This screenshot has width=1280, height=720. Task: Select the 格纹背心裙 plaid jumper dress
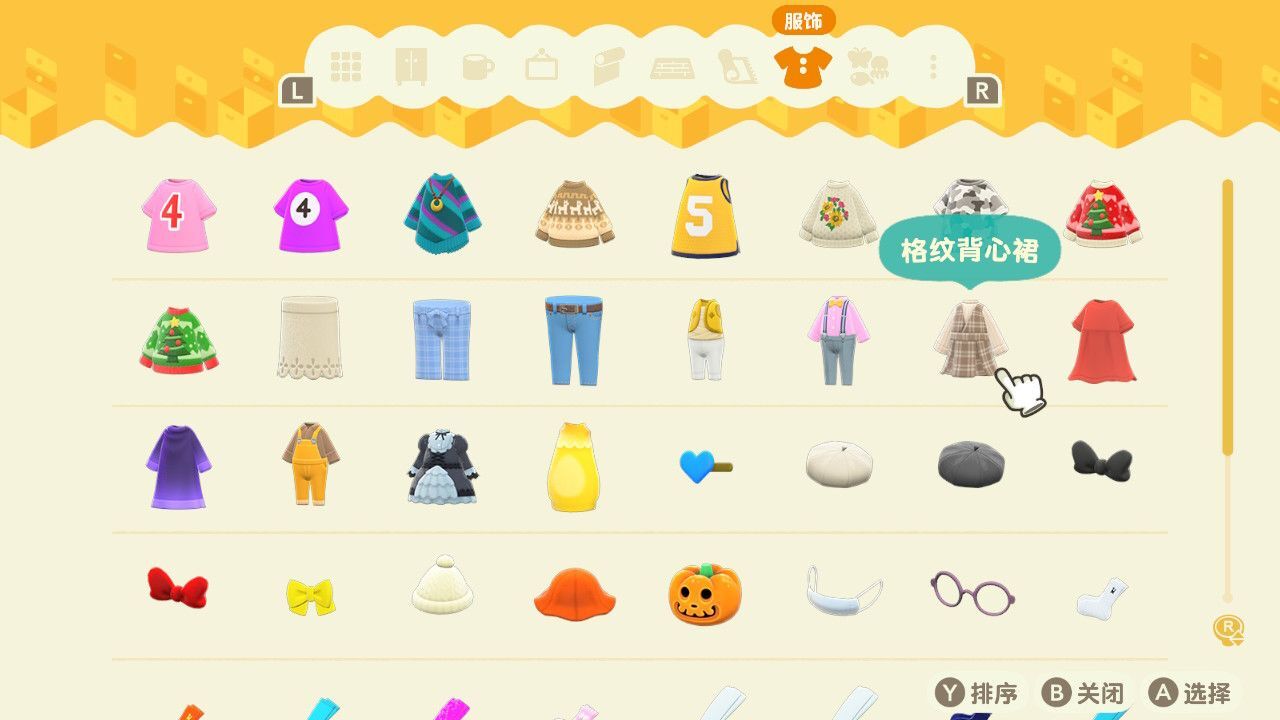[x=970, y=340]
